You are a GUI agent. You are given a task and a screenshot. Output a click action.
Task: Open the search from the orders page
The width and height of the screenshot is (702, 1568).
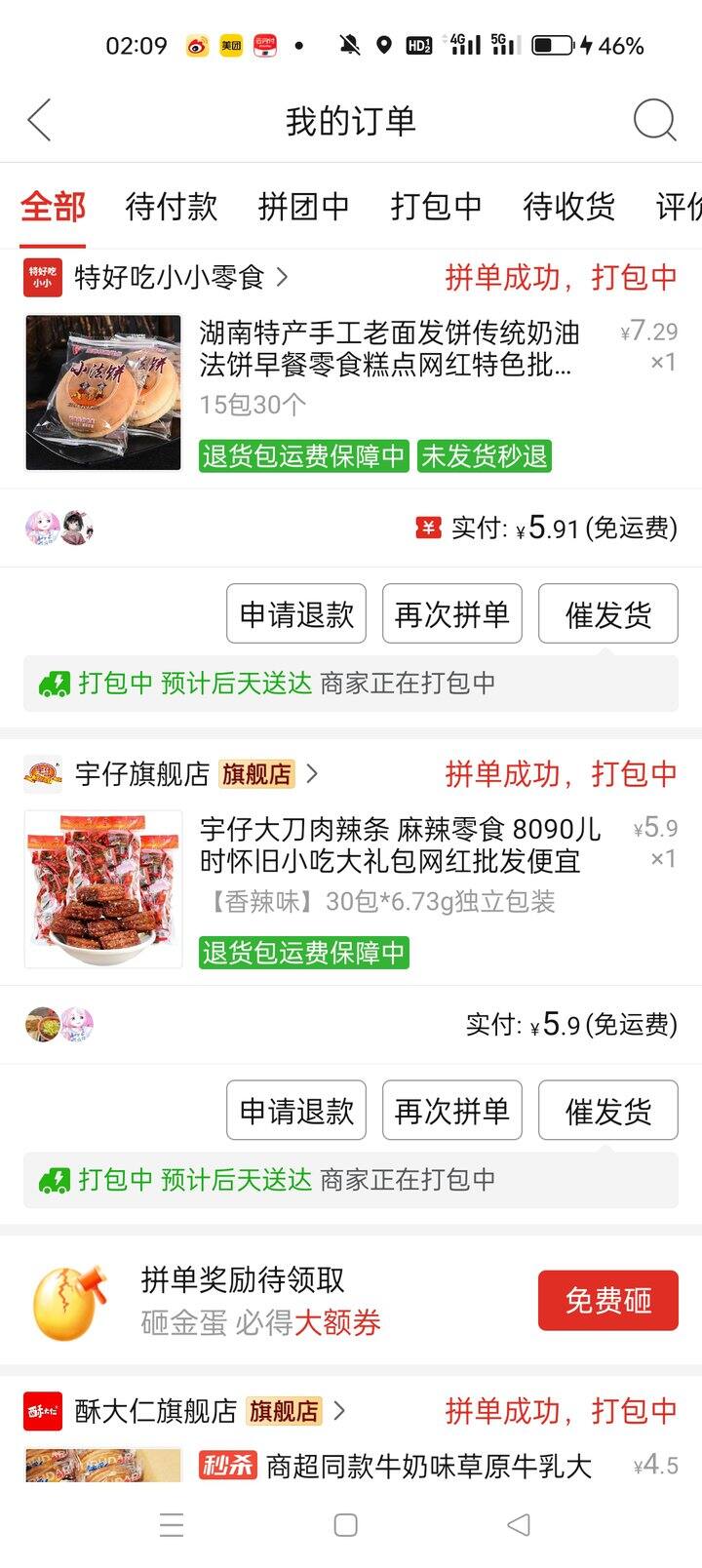pyautogui.click(x=654, y=121)
